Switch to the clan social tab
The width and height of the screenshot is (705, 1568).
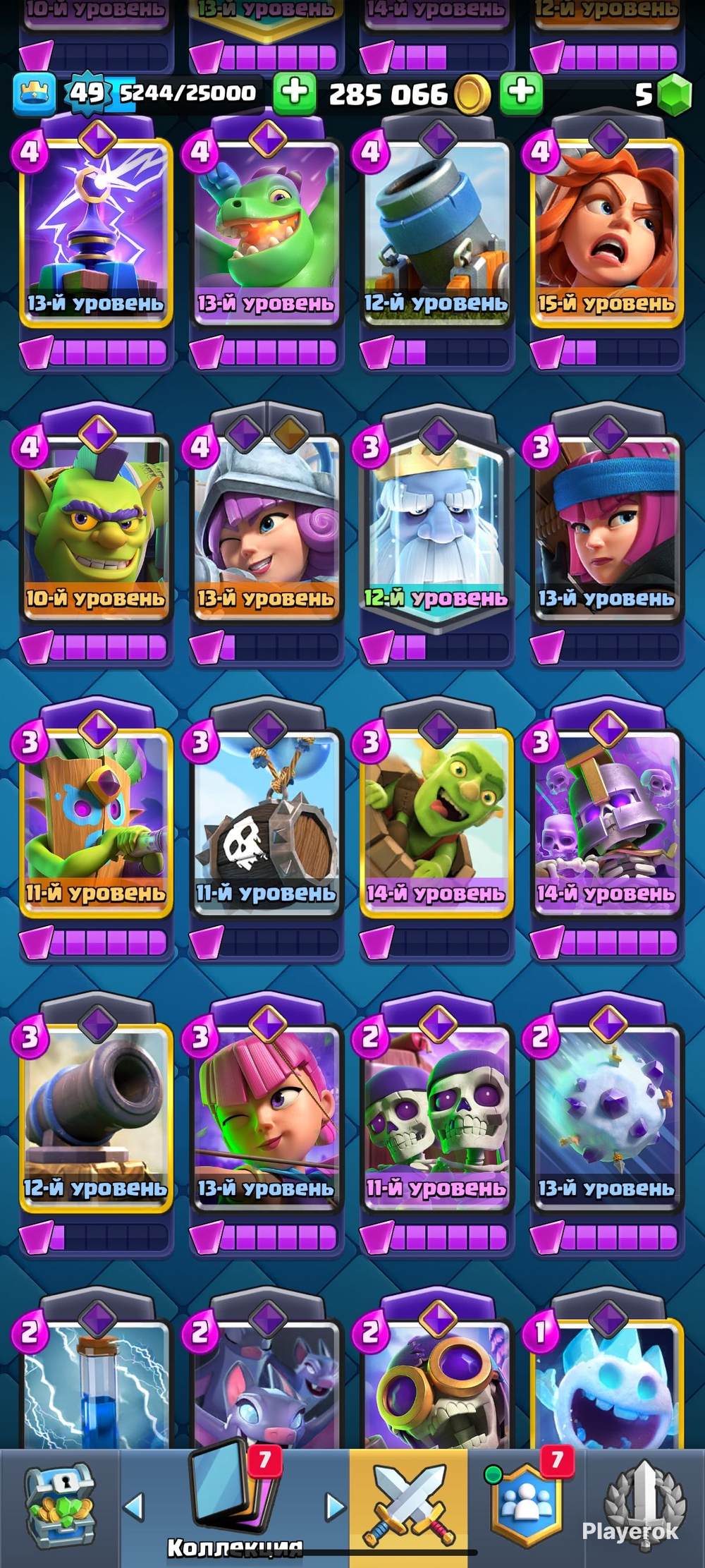[x=527, y=1507]
